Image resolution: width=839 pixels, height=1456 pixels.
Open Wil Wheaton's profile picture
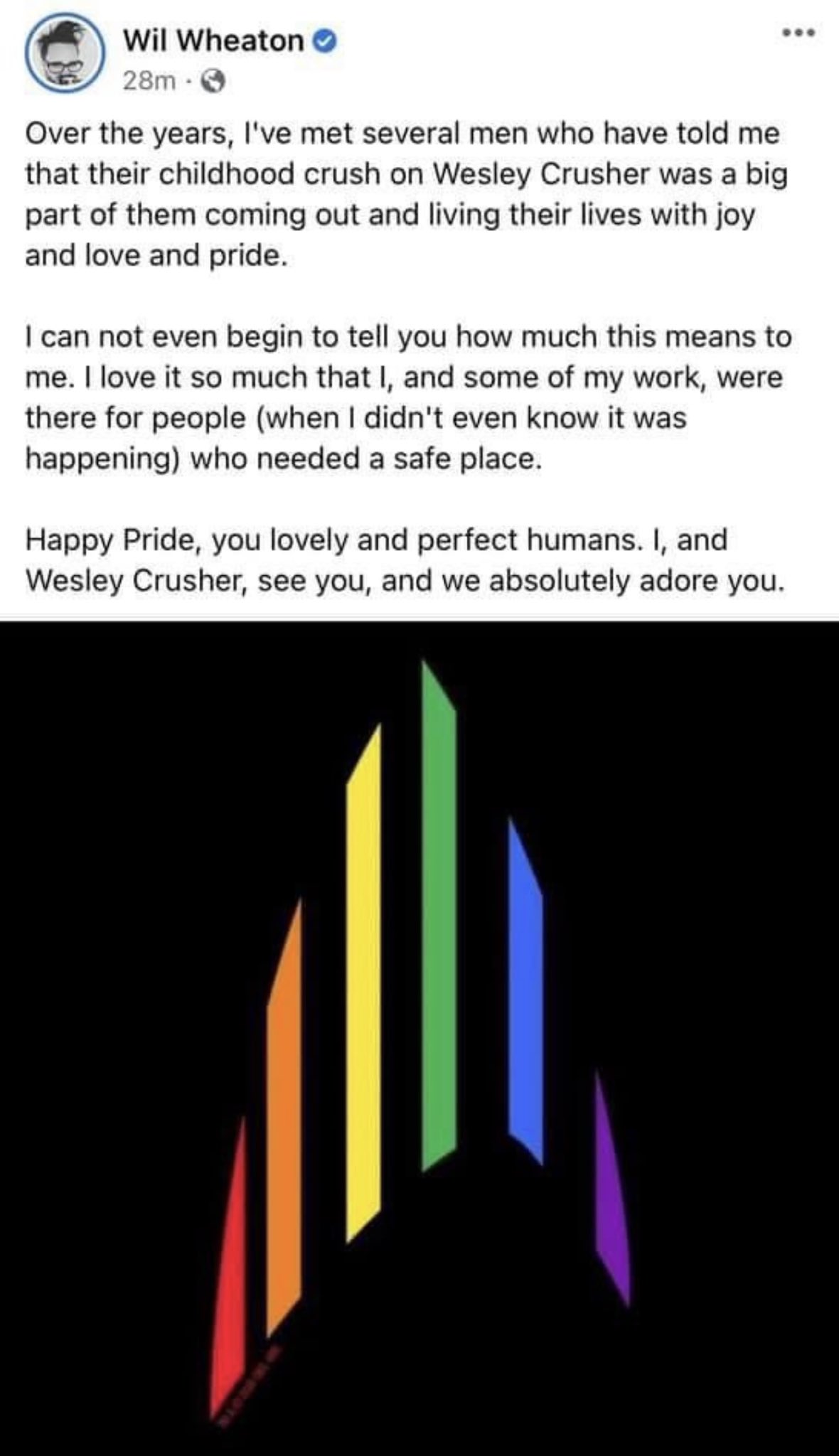coord(65,58)
